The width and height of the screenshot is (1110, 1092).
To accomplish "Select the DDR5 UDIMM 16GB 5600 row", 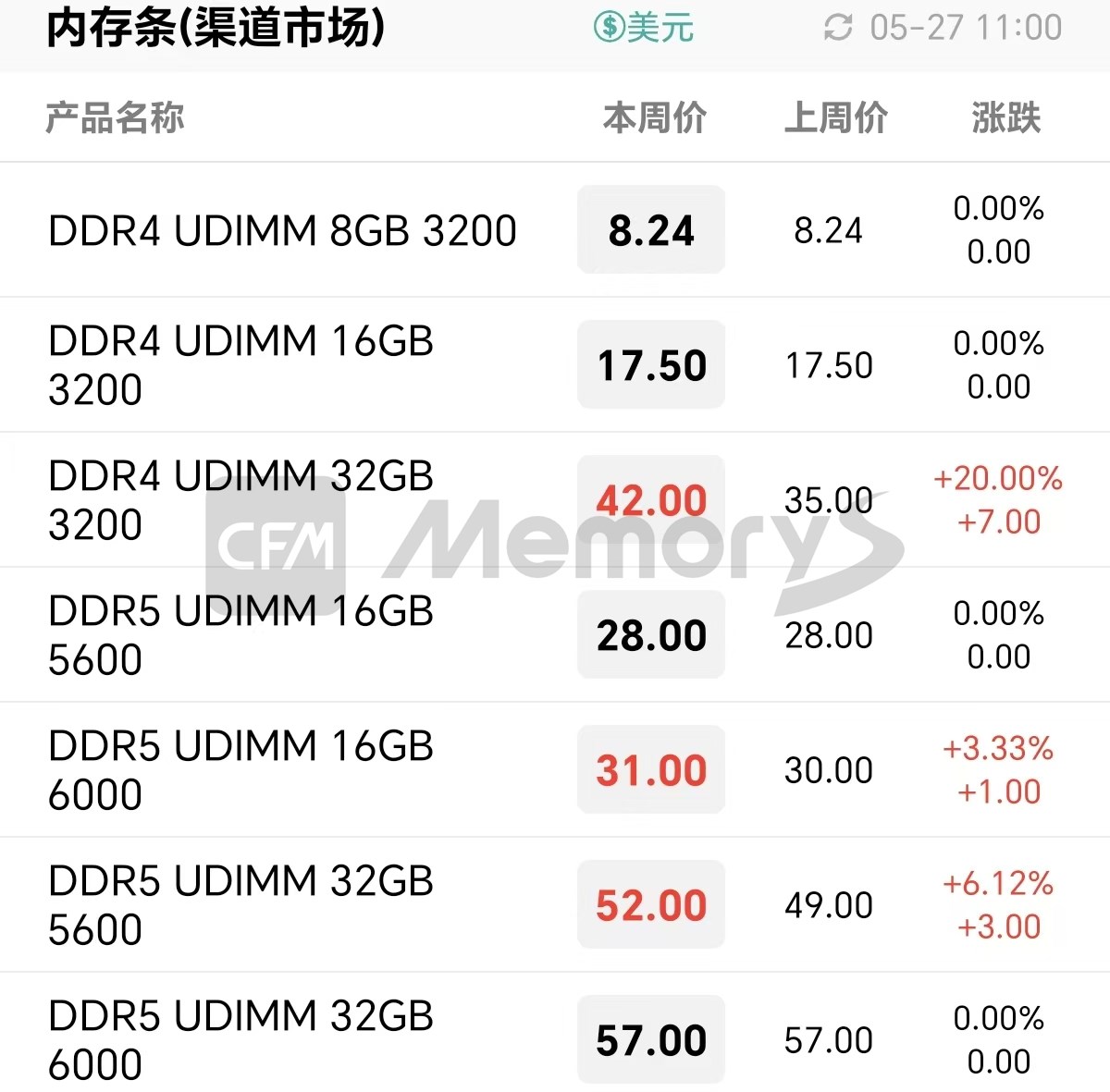I will pos(240,635).
